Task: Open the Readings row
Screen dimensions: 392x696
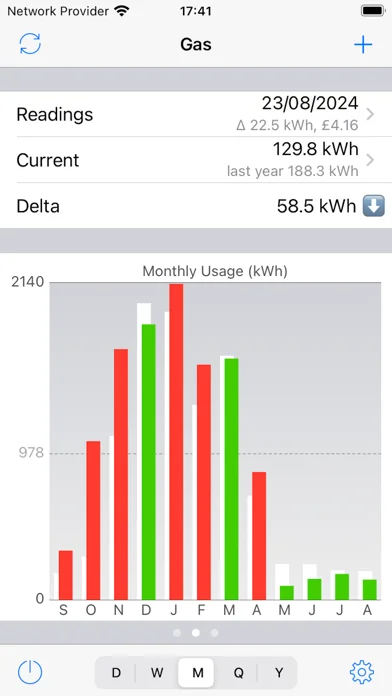Action: point(196,114)
